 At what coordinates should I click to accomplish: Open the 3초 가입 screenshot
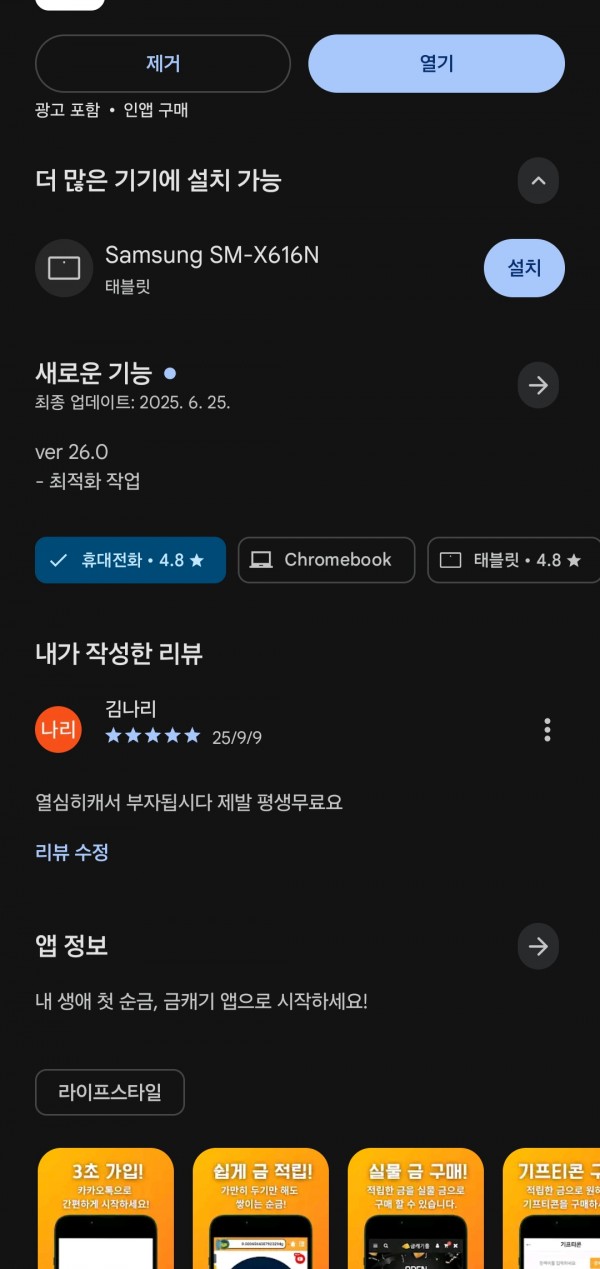click(106, 1208)
